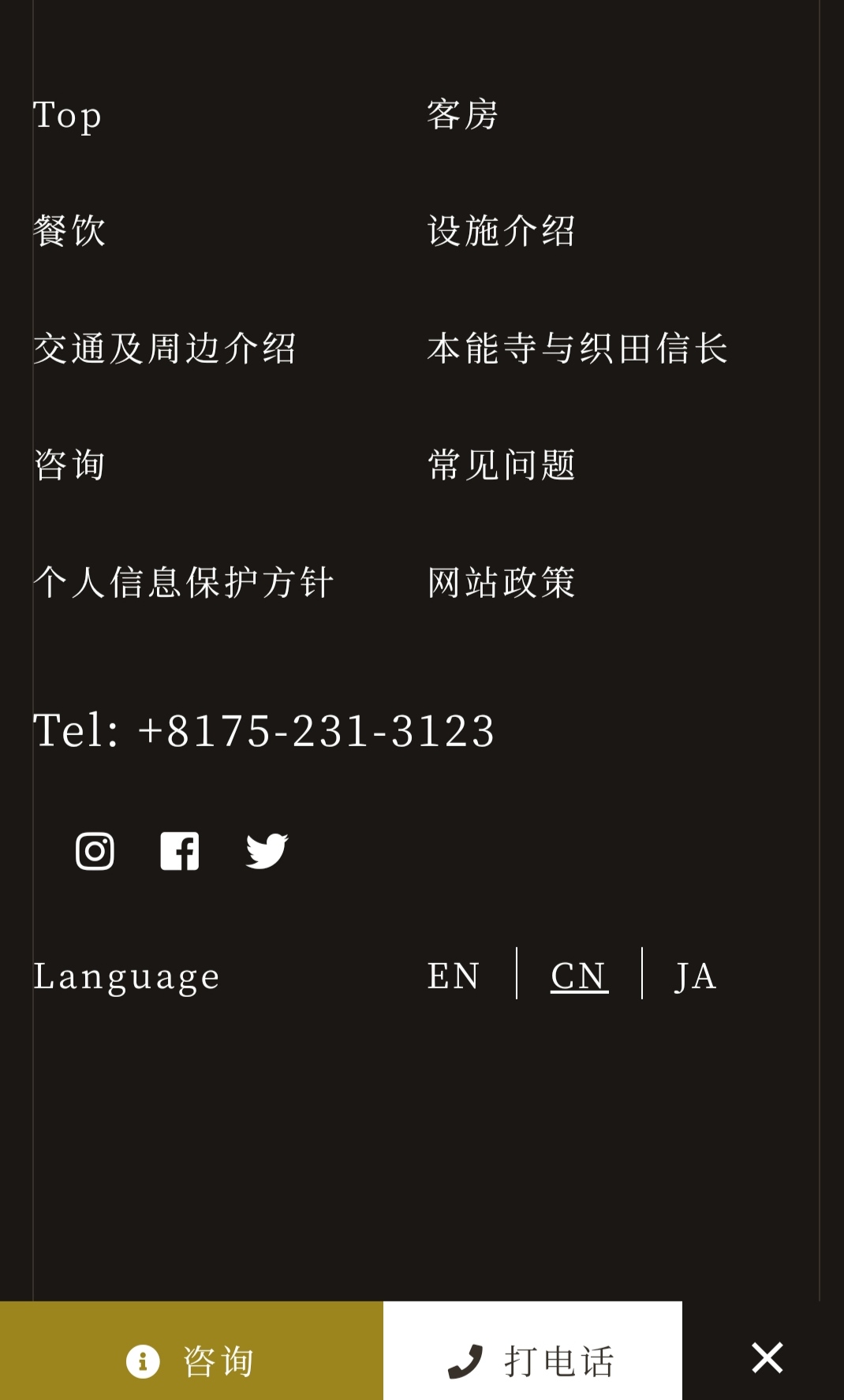Image resolution: width=844 pixels, height=1400 pixels.
Task: Call the Tel +8175-231-3123 number
Action: pyautogui.click(x=264, y=730)
